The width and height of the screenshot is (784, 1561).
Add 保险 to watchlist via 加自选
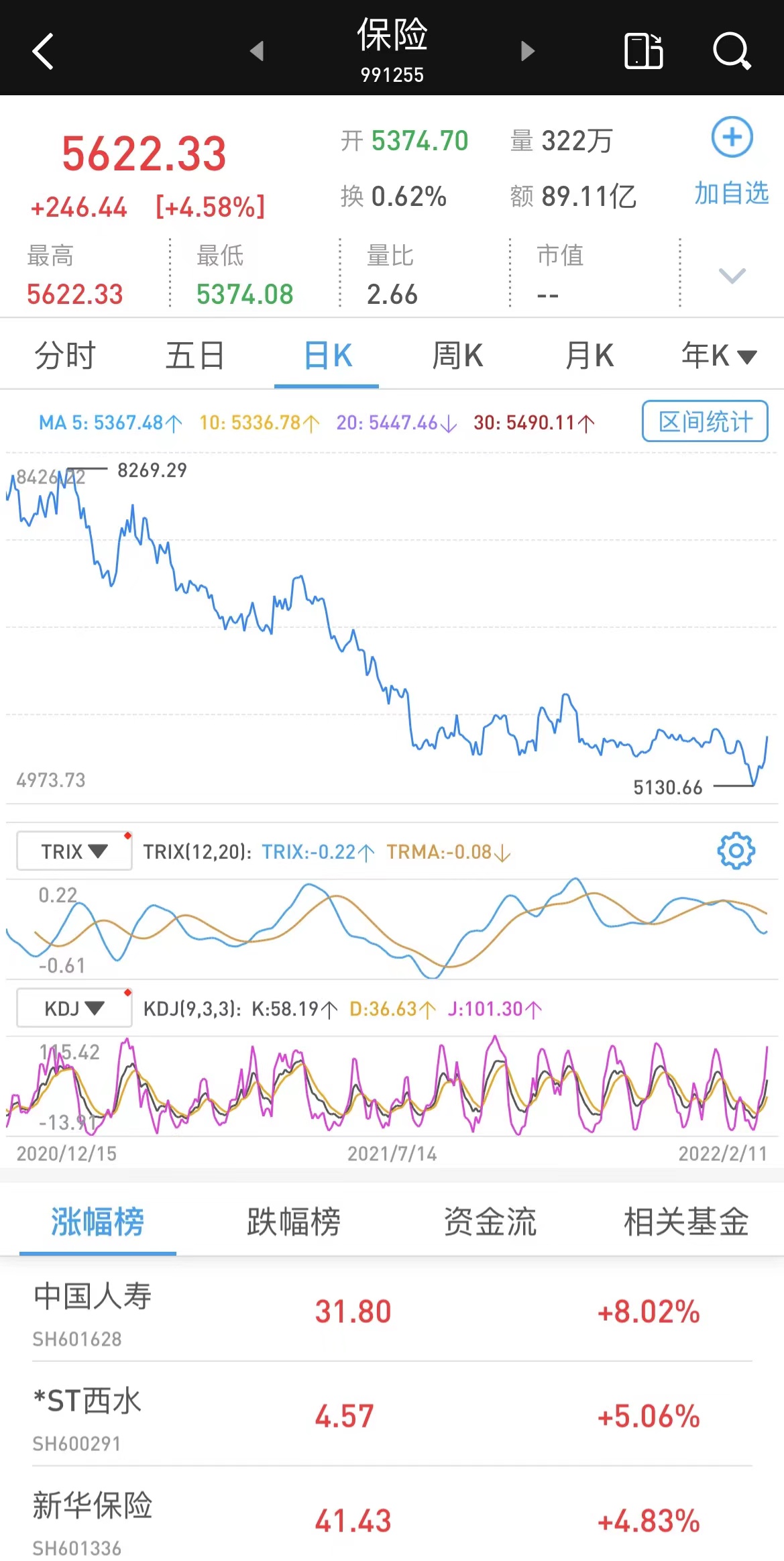coord(732,161)
